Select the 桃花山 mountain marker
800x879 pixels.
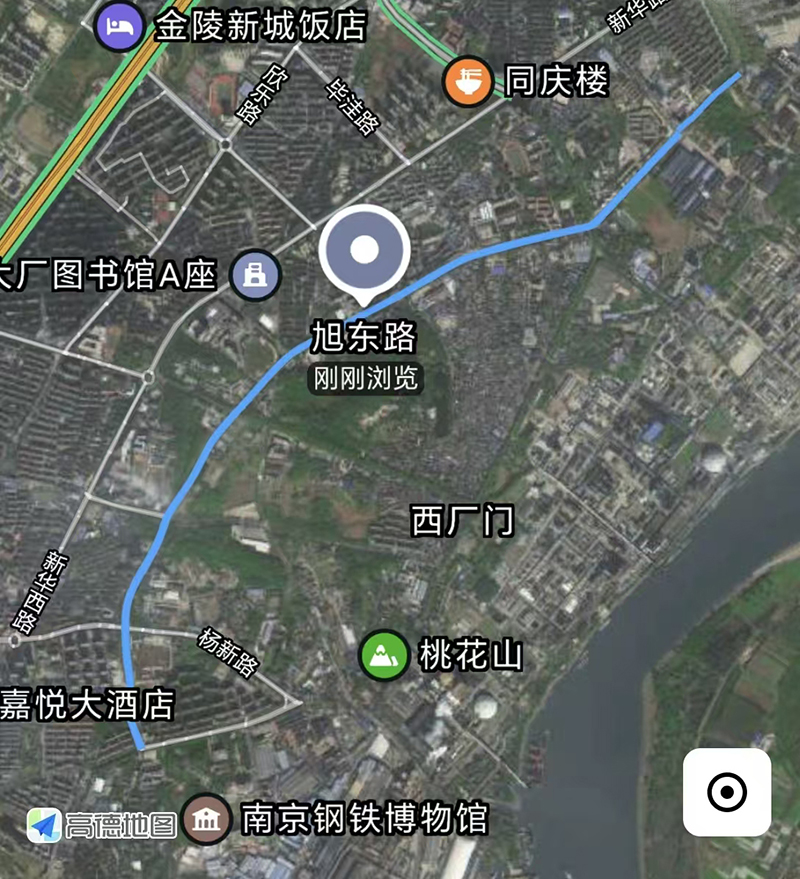[x=385, y=656]
